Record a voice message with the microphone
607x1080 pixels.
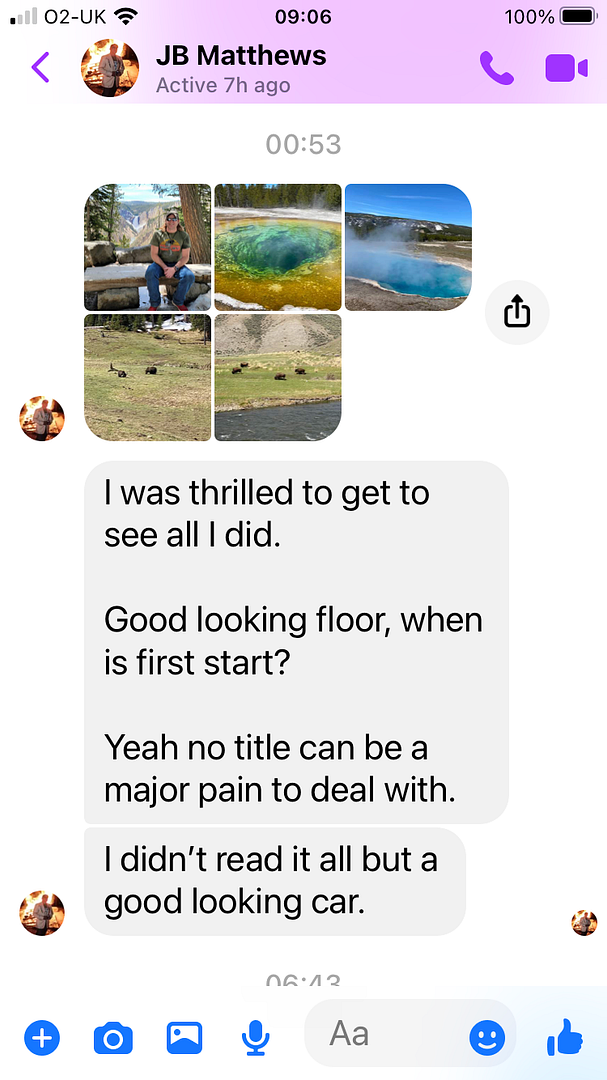pos(256,1038)
